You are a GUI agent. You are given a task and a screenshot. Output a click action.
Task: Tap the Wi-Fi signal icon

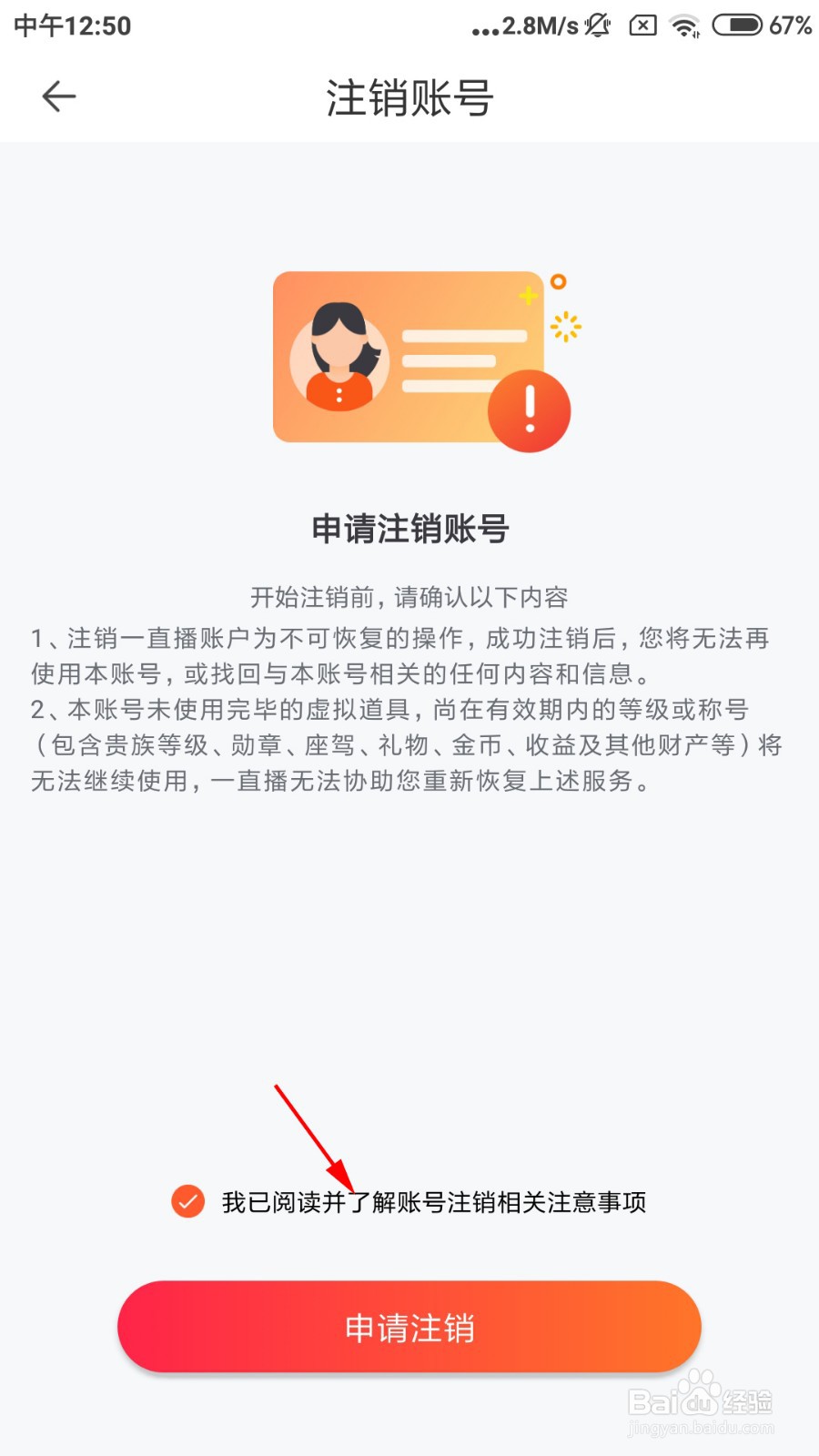pos(684,25)
